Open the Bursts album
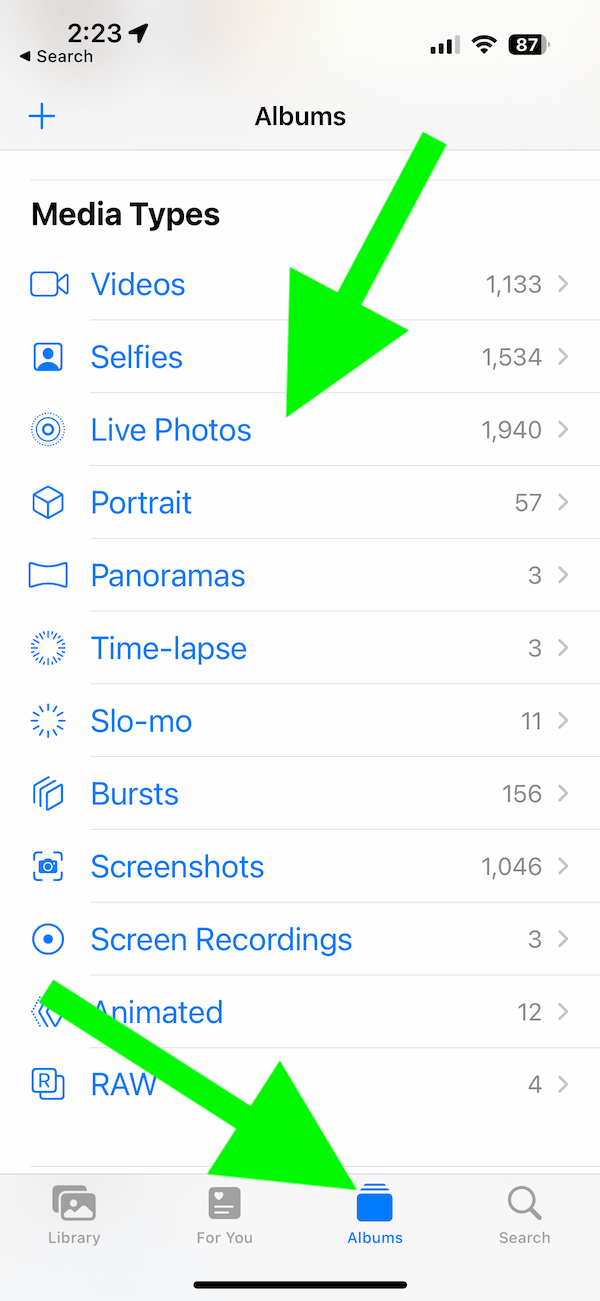The height and width of the screenshot is (1301, 600). point(300,794)
